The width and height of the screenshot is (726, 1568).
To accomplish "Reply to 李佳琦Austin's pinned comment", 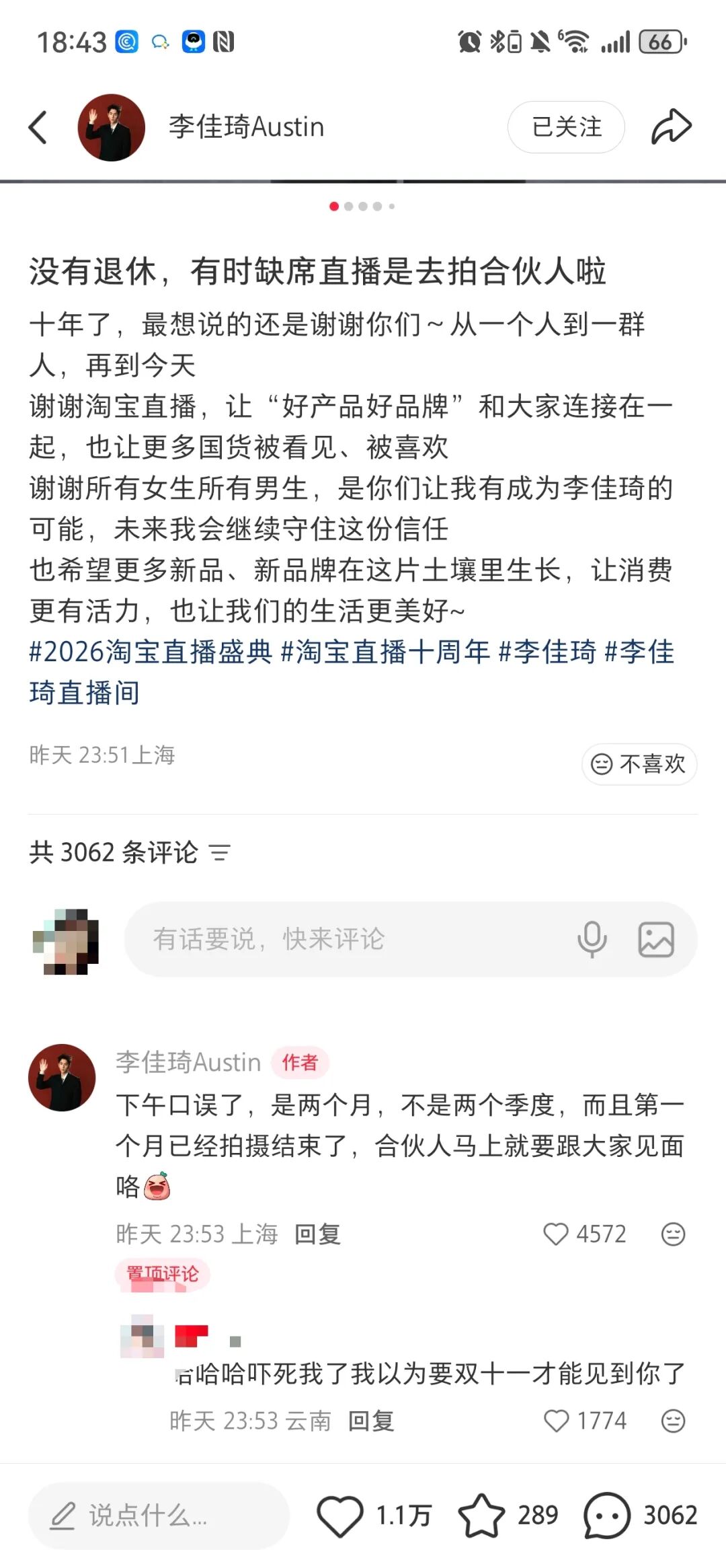I will tap(317, 1234).
